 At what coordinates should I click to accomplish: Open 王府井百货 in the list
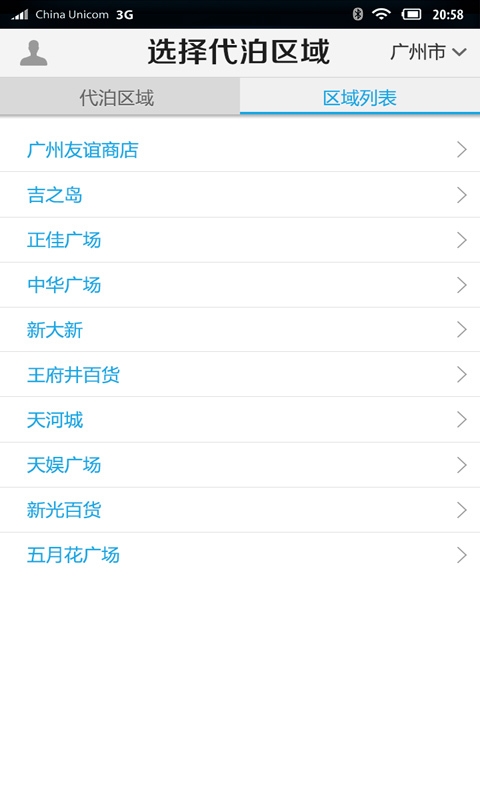coord(240,374)
